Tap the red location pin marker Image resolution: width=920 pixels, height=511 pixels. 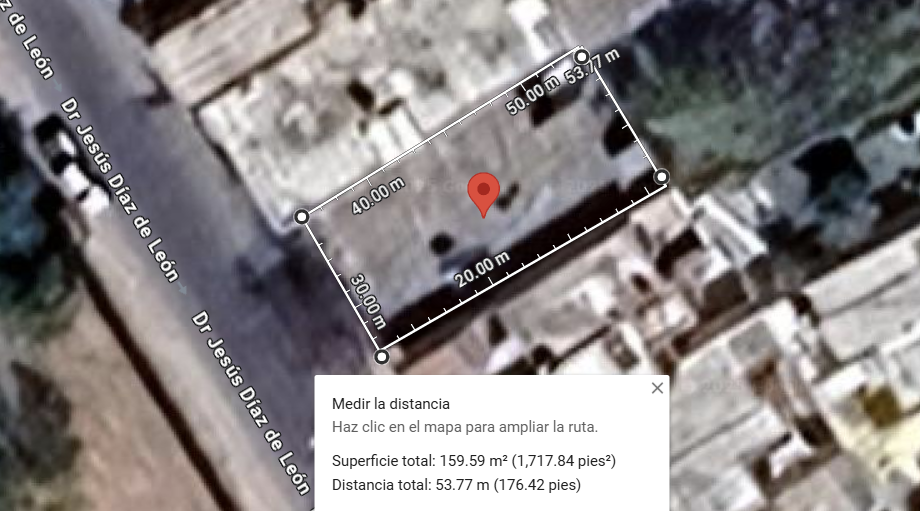[483, 195]
